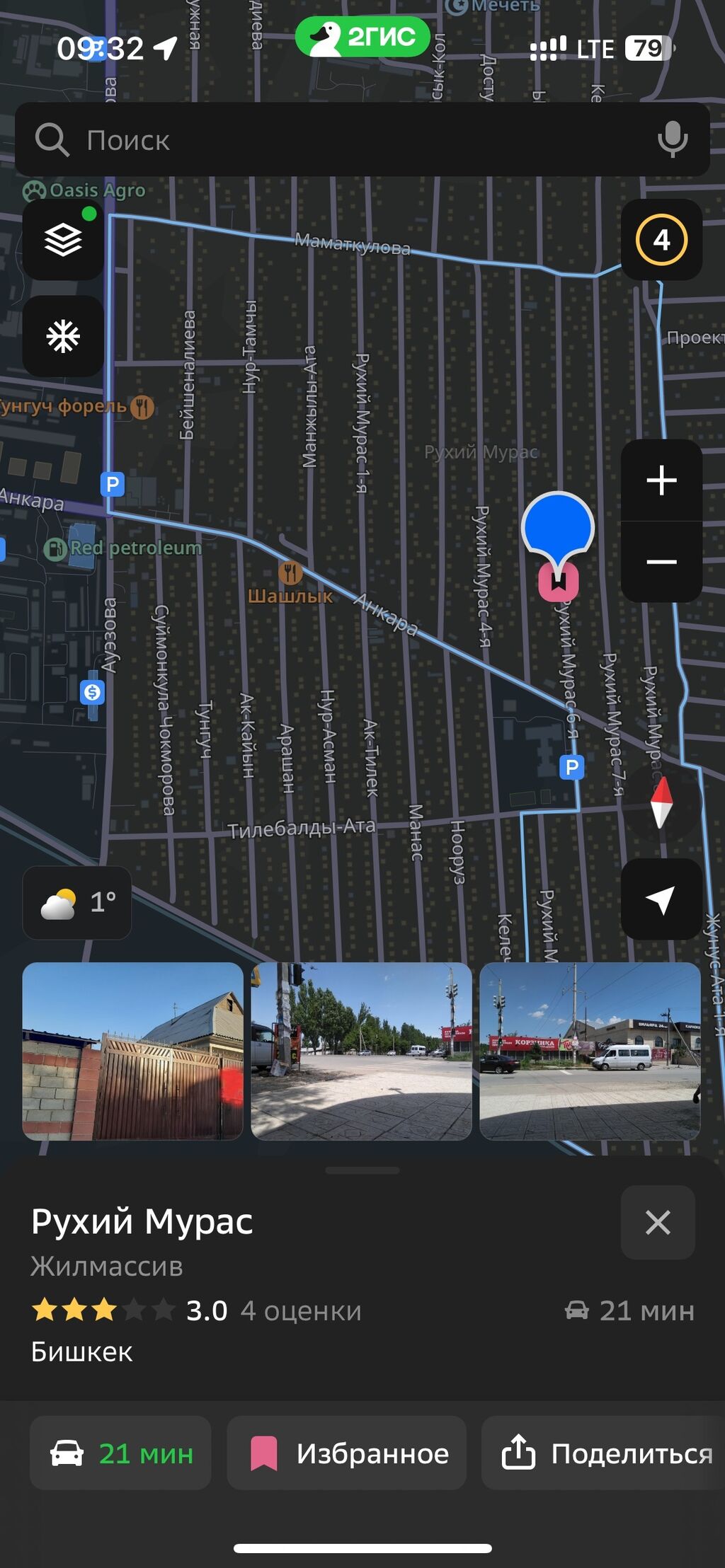Share this place via Поделиться
Screen dimensions: 725x1568
pos(605,1453)
